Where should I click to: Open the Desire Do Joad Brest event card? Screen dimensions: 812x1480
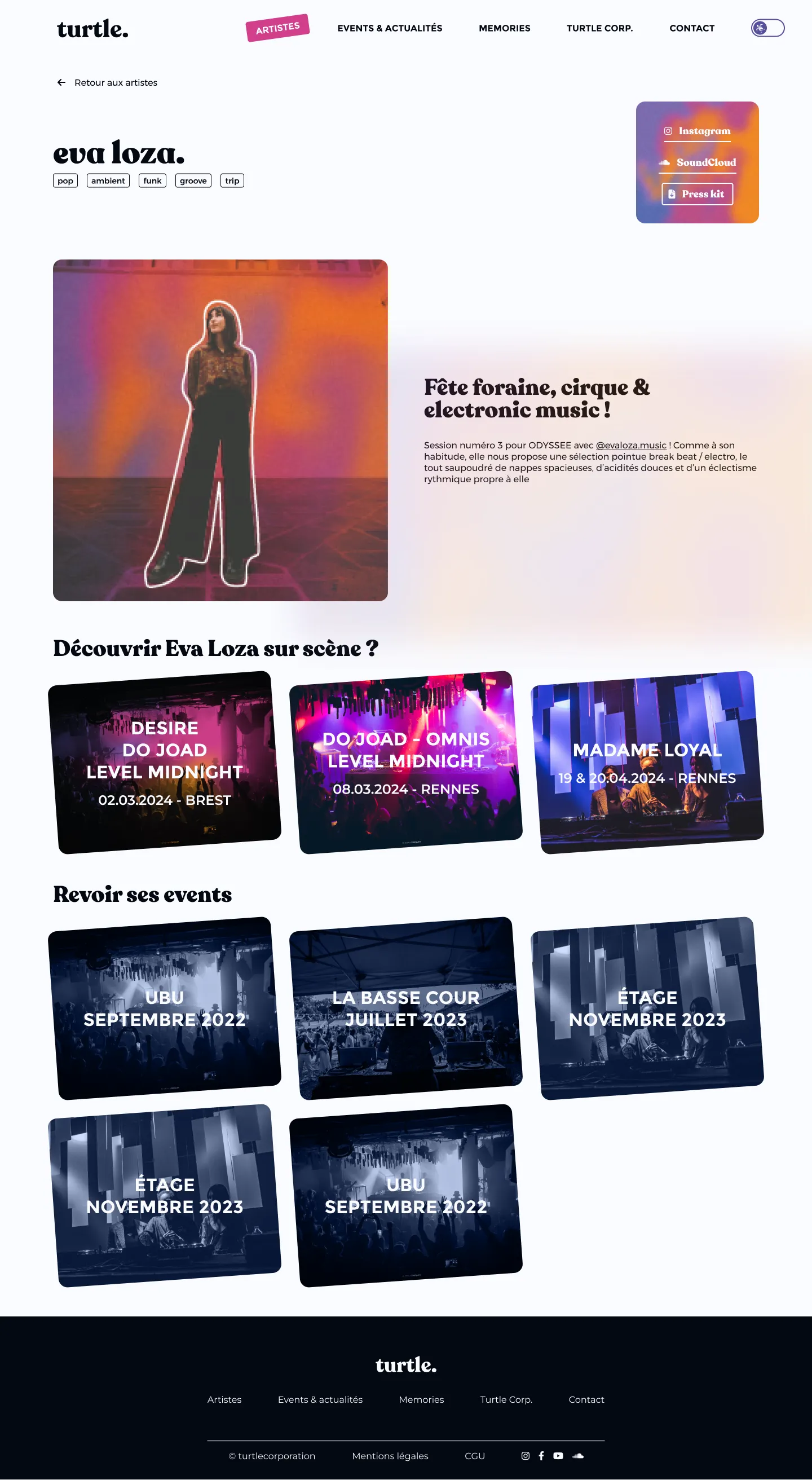coord(165,763)
